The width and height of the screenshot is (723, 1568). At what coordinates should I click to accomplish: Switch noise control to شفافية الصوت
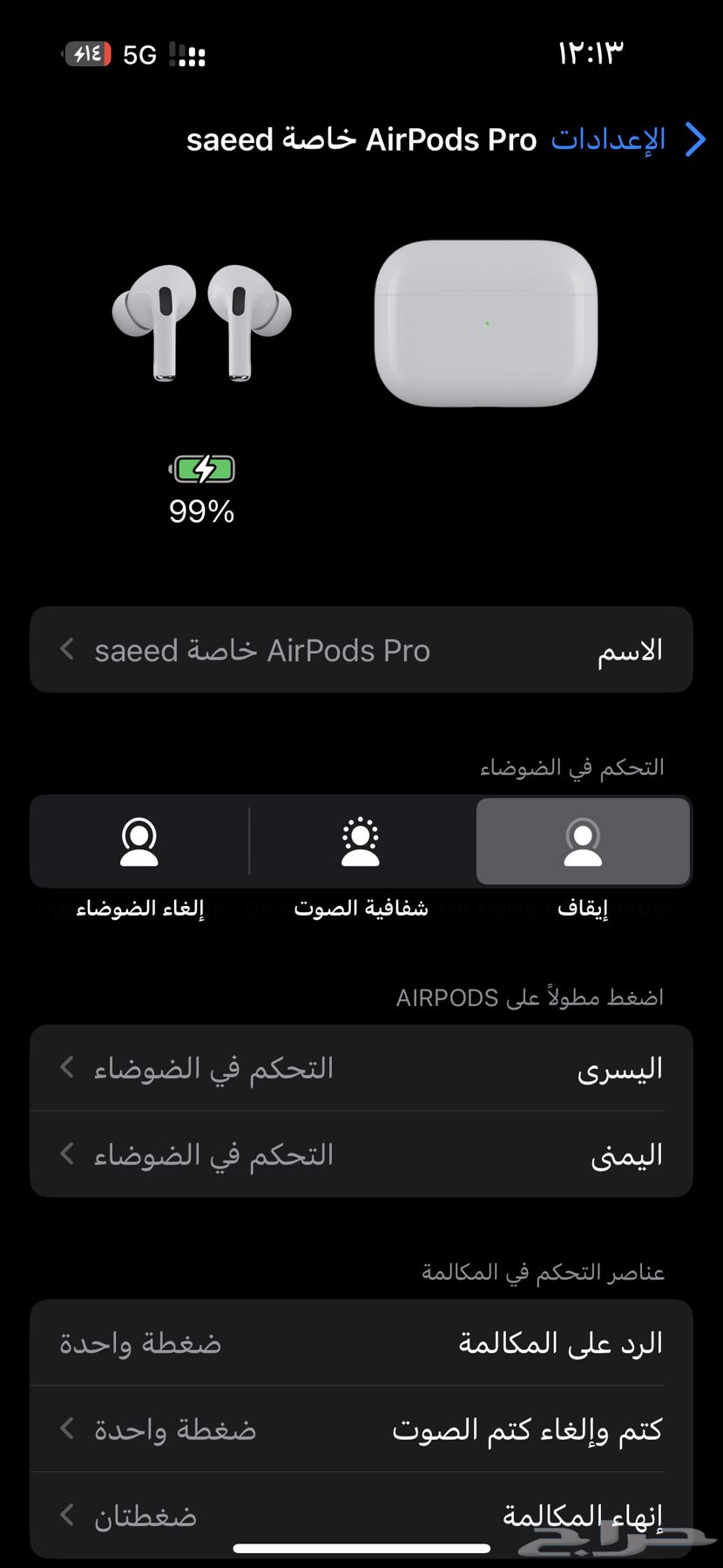360,841
